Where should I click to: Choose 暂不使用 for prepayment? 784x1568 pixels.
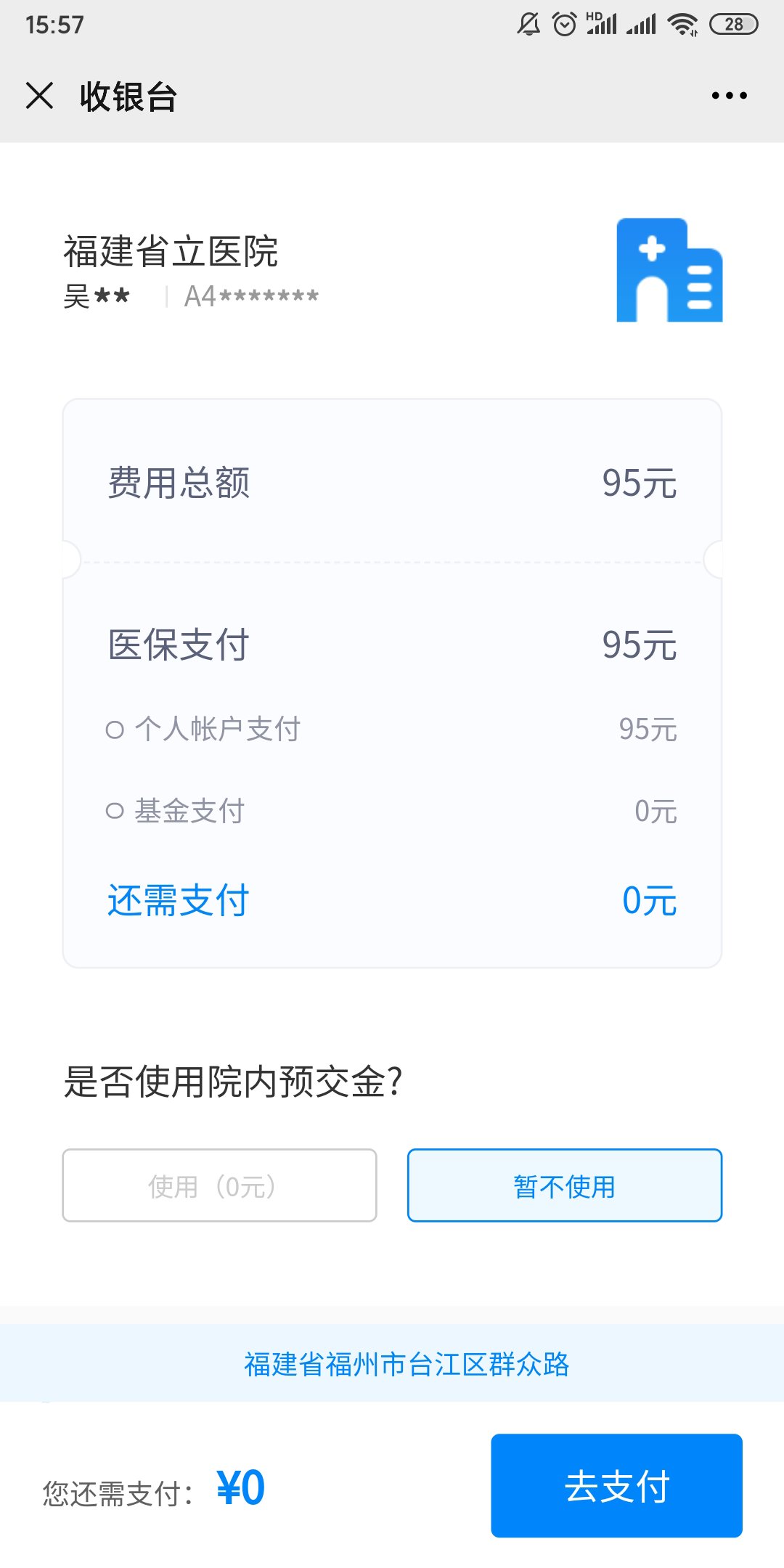pos(564,1185)
